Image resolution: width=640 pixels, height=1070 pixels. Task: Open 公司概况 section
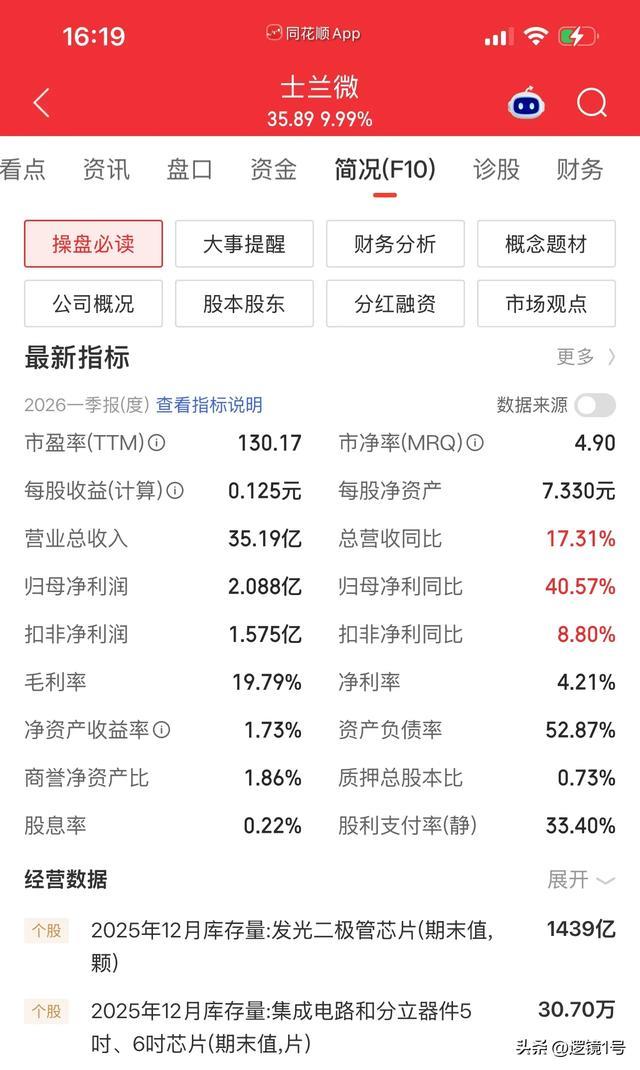pyautogui.click(x=93, y=304)
